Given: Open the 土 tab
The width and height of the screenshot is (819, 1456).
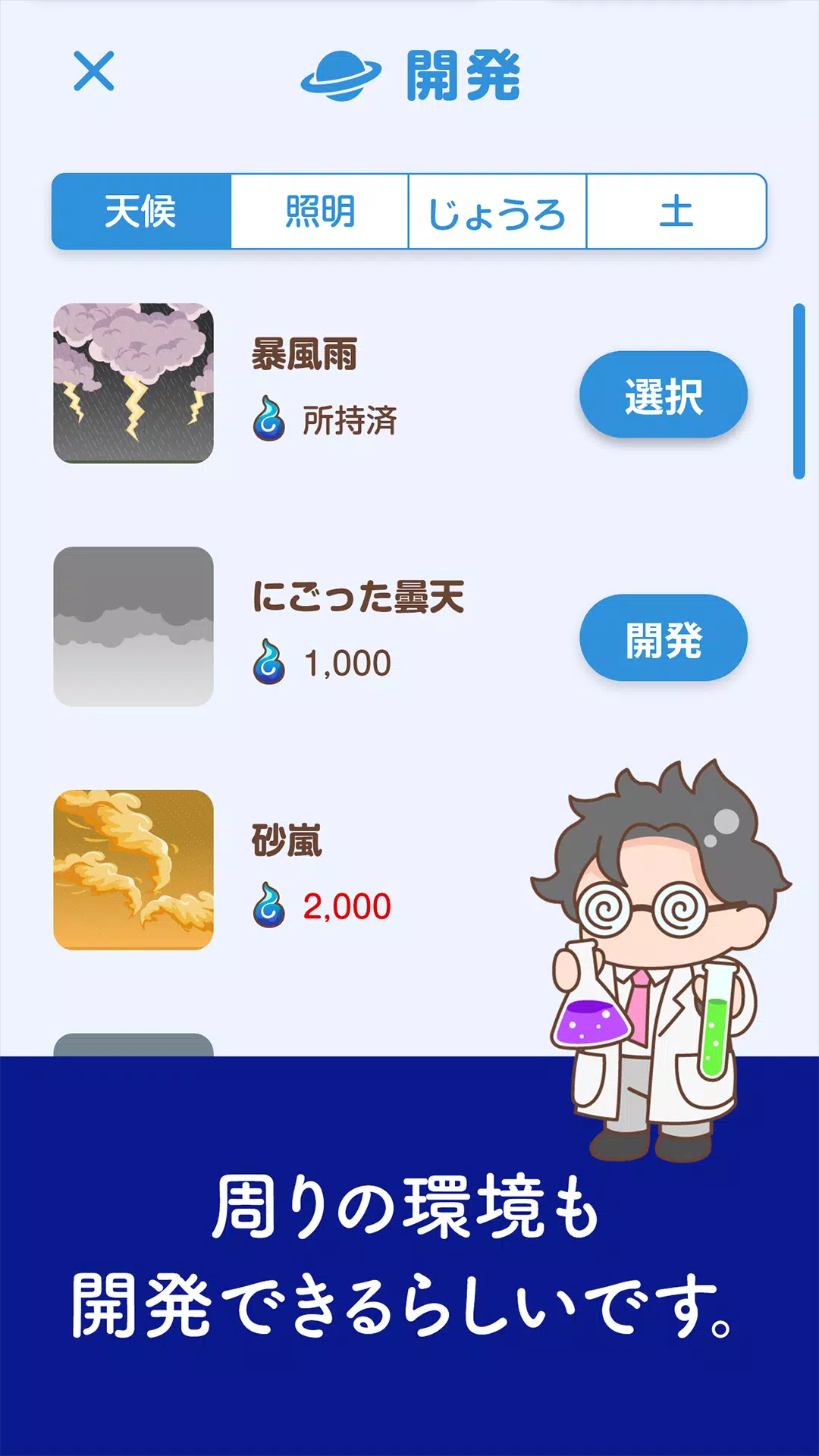Looking at the screenshot, I should (x=677, y=211).
